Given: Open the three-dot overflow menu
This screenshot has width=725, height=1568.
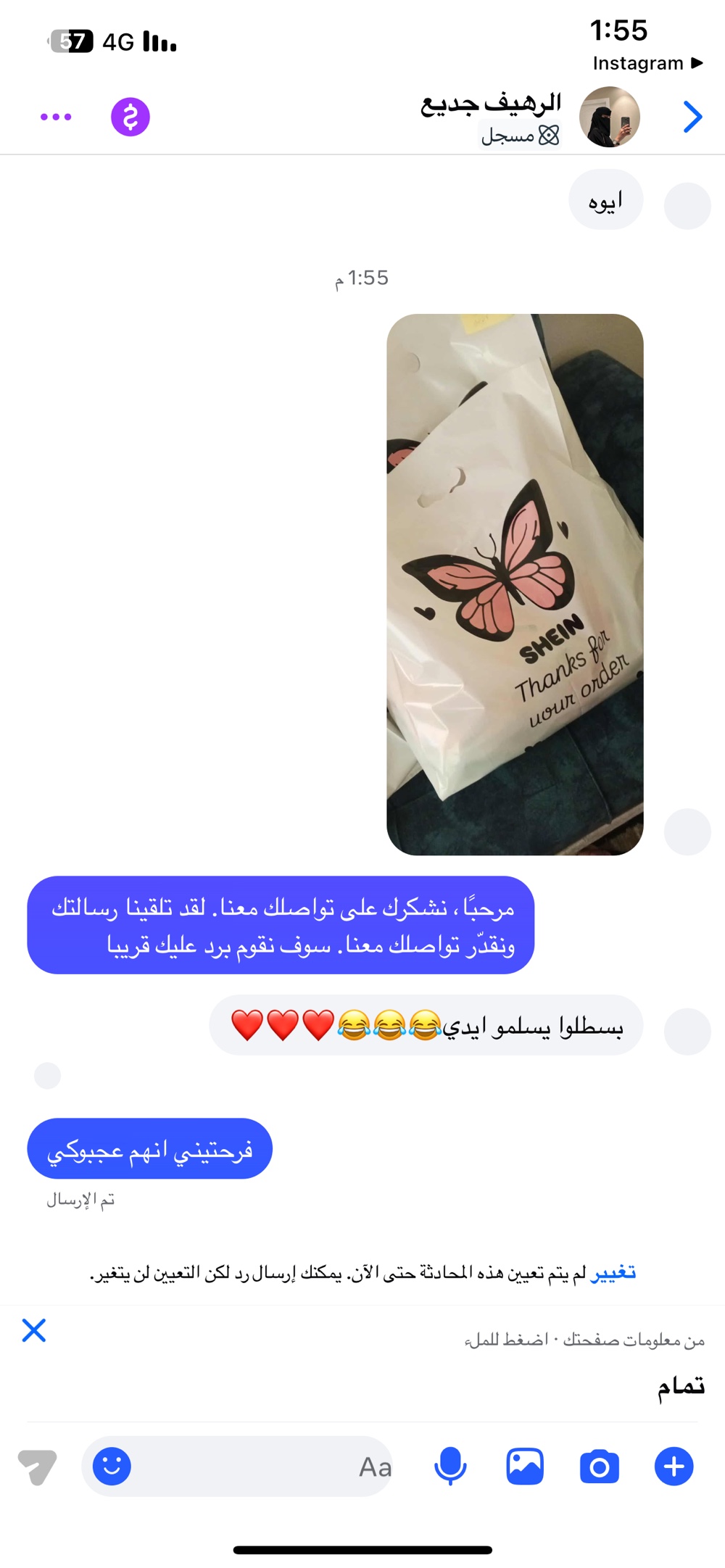Looking at the screenshot, I should pos(56,117).
